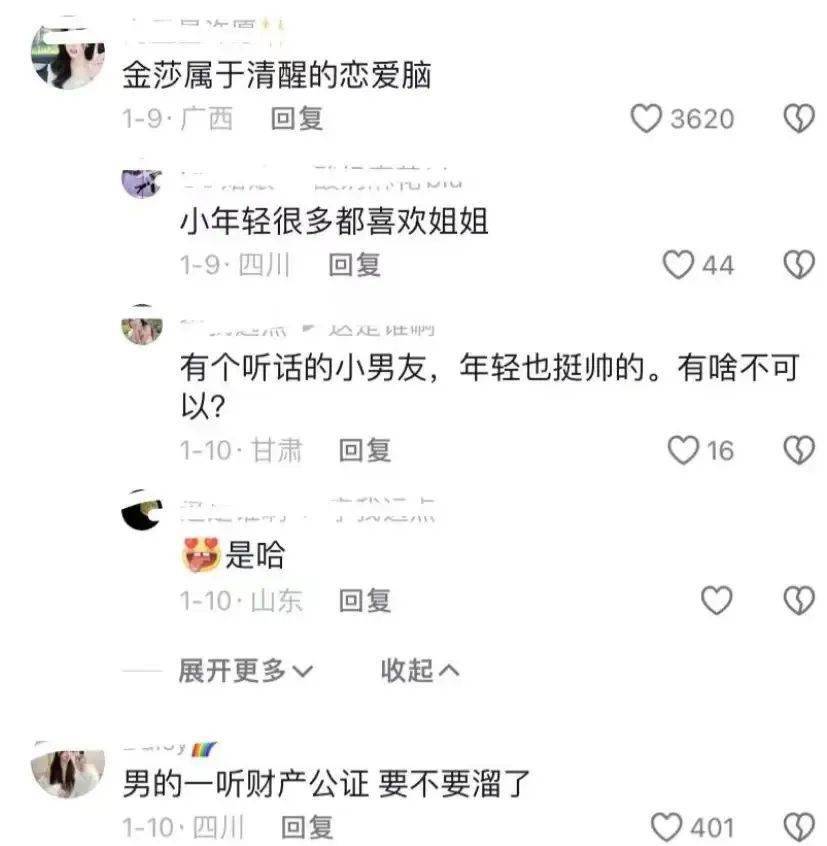
Task: Reply to 小年轻很多都喜欢姐姐 comment
Action: pos(355,265)
